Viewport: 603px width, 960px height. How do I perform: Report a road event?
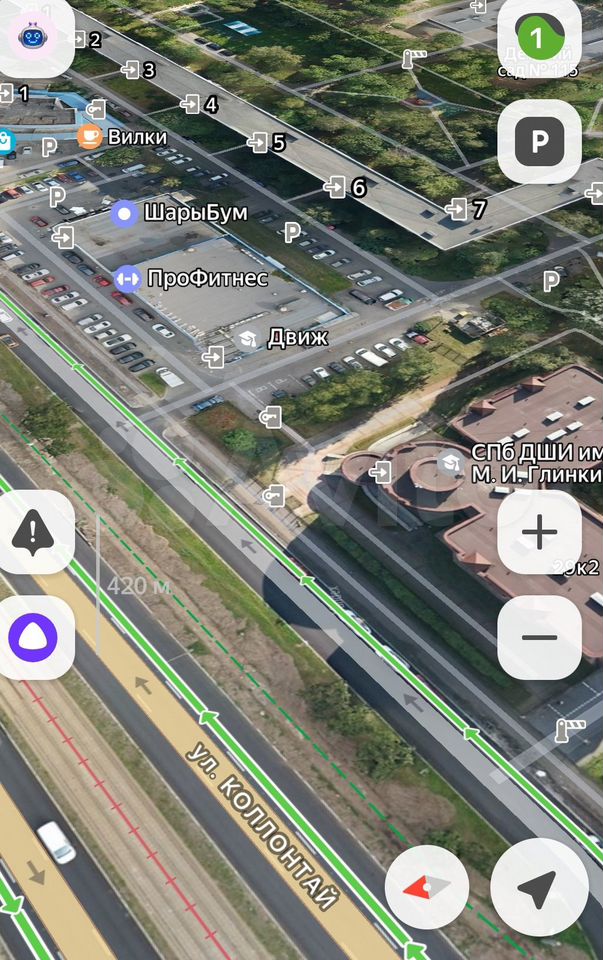36,532
